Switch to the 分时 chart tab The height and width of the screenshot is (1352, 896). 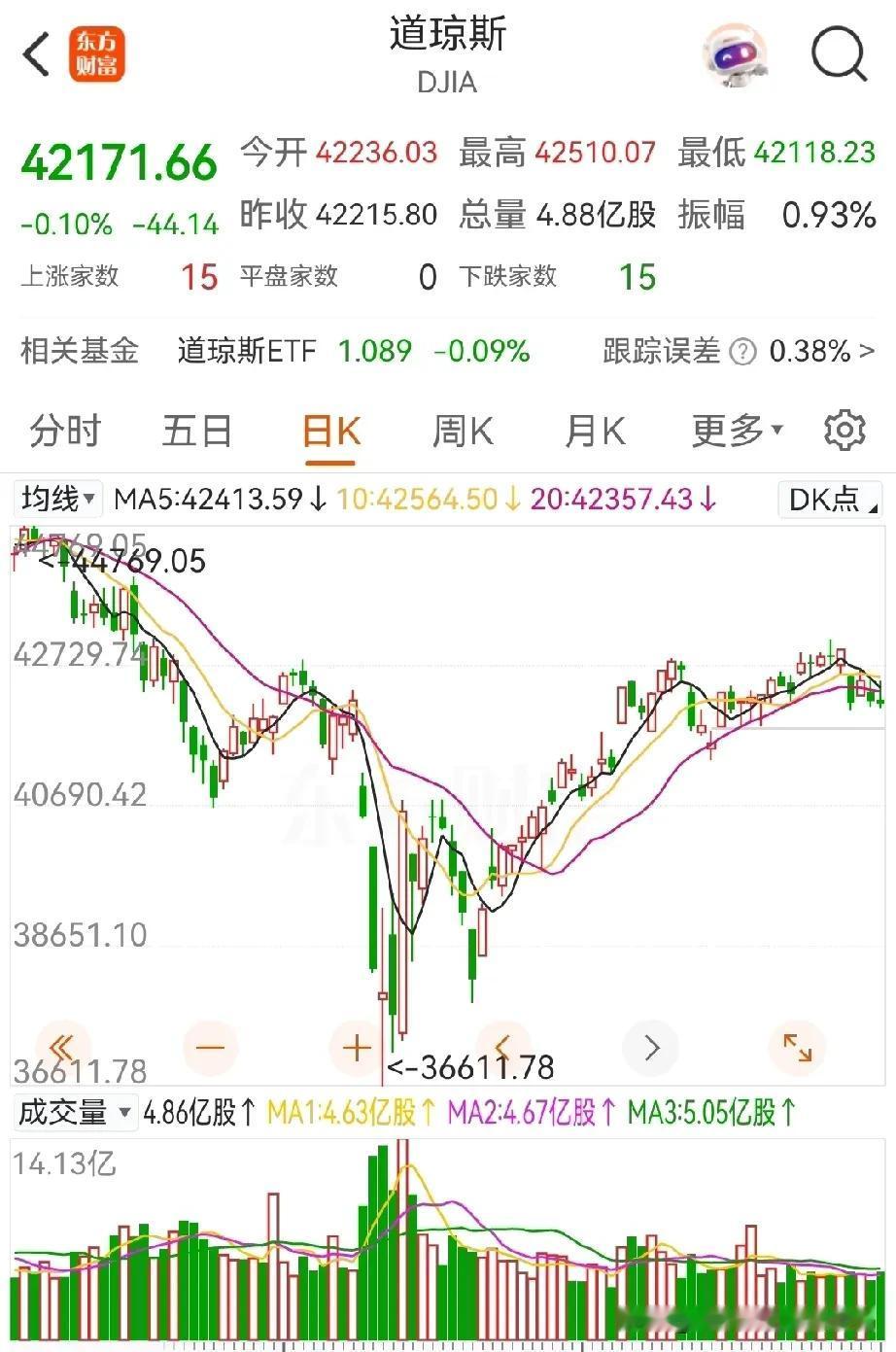click(65, 431)
